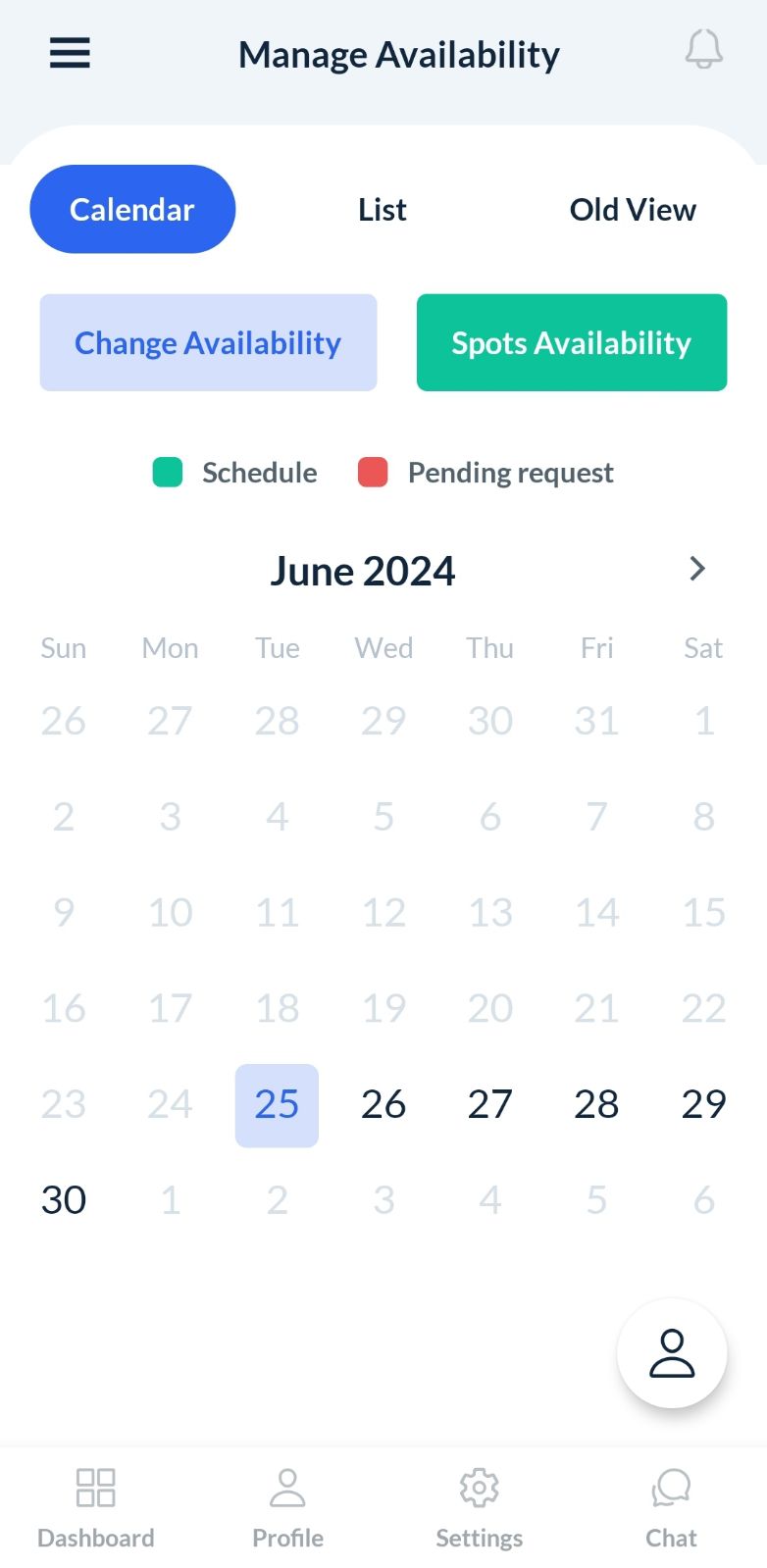Open the Settings tab

click(479, 1507)
